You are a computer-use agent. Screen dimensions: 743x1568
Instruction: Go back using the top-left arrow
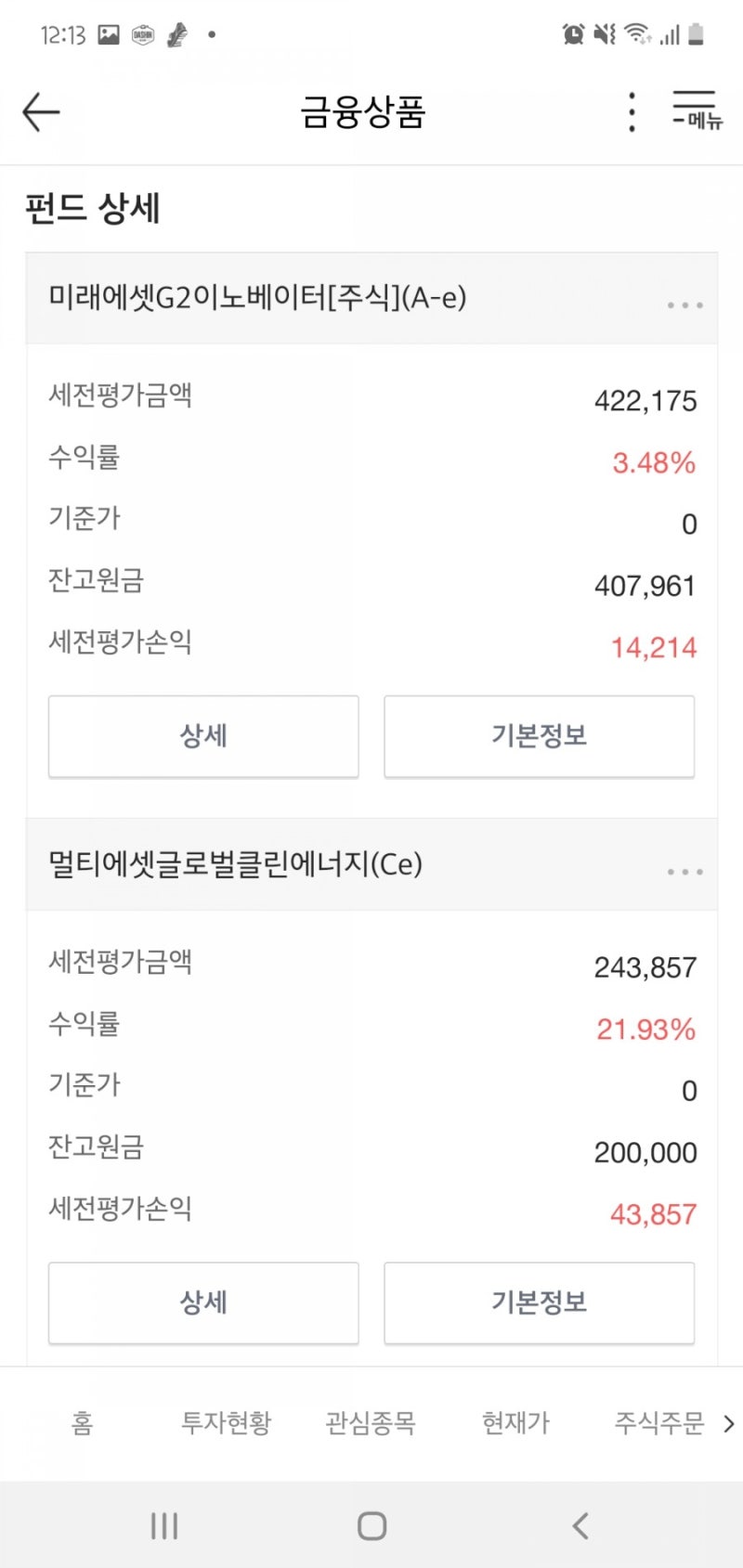coord(41,112)
